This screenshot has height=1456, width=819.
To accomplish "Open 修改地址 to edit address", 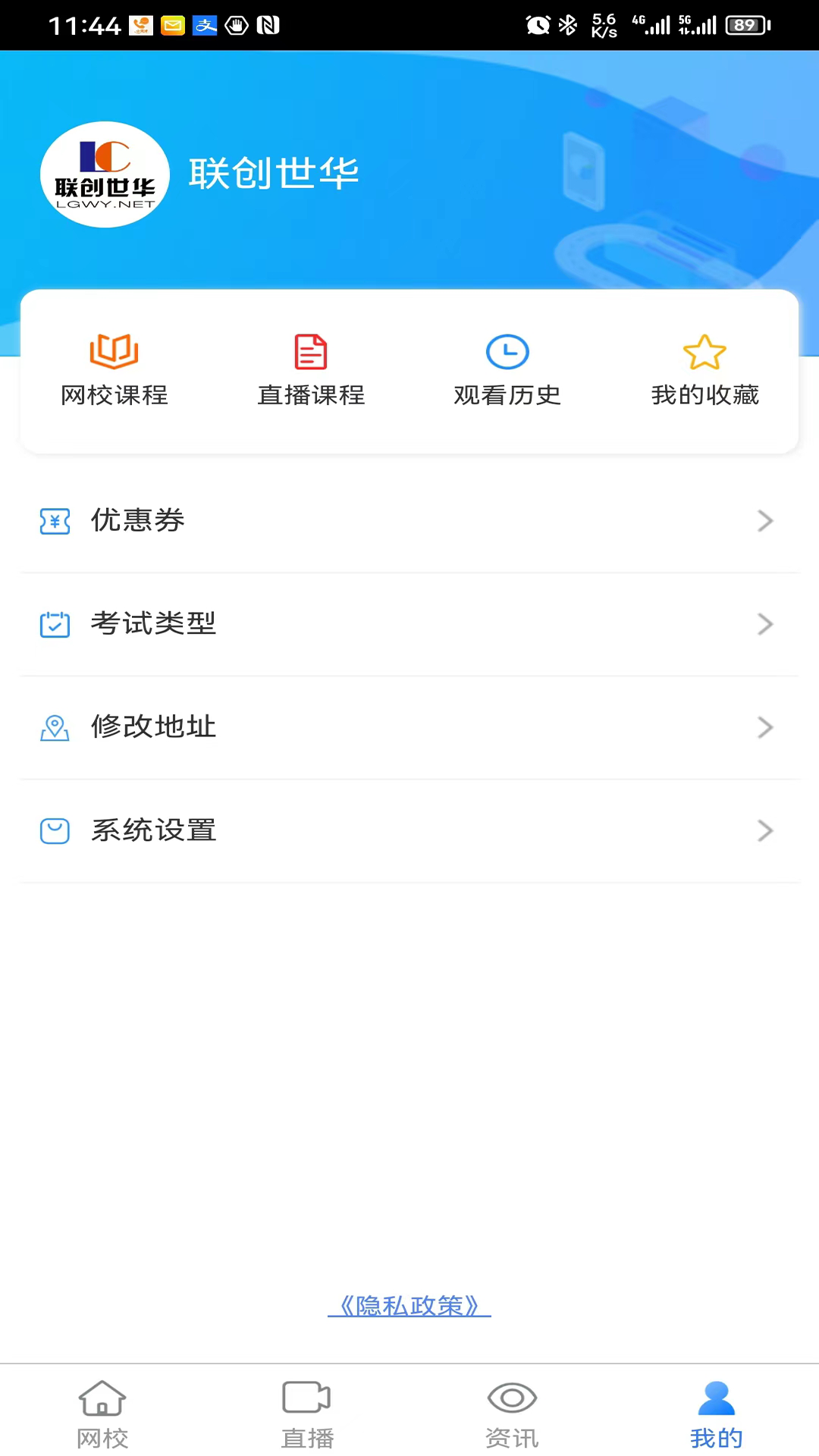I will [x=409, y=727].
